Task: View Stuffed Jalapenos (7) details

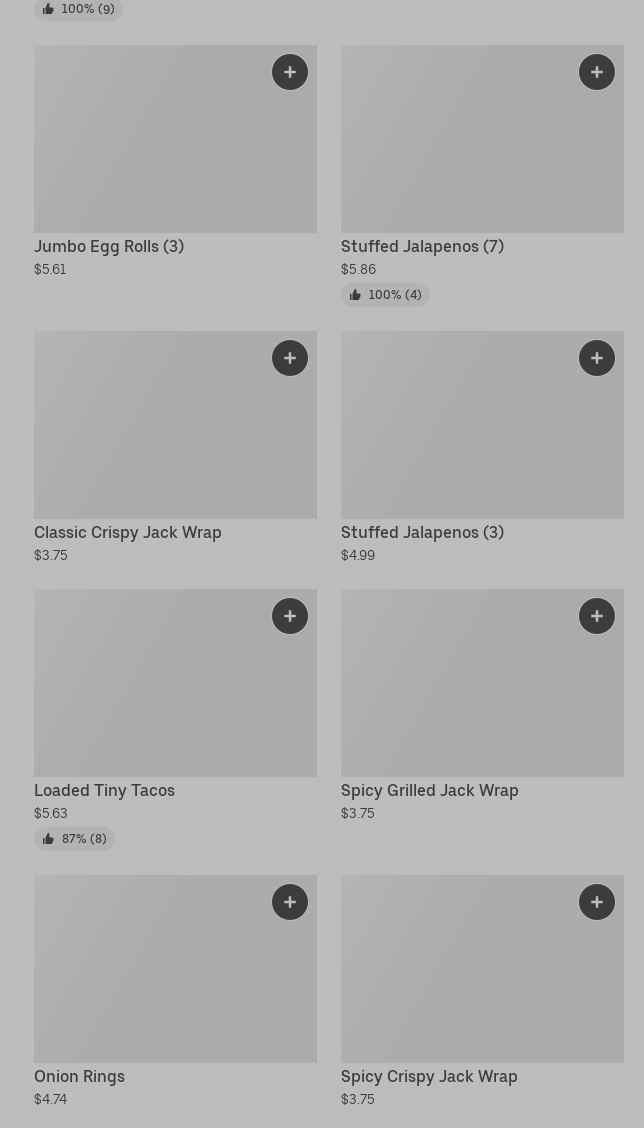Action: (x=482, y=175)
